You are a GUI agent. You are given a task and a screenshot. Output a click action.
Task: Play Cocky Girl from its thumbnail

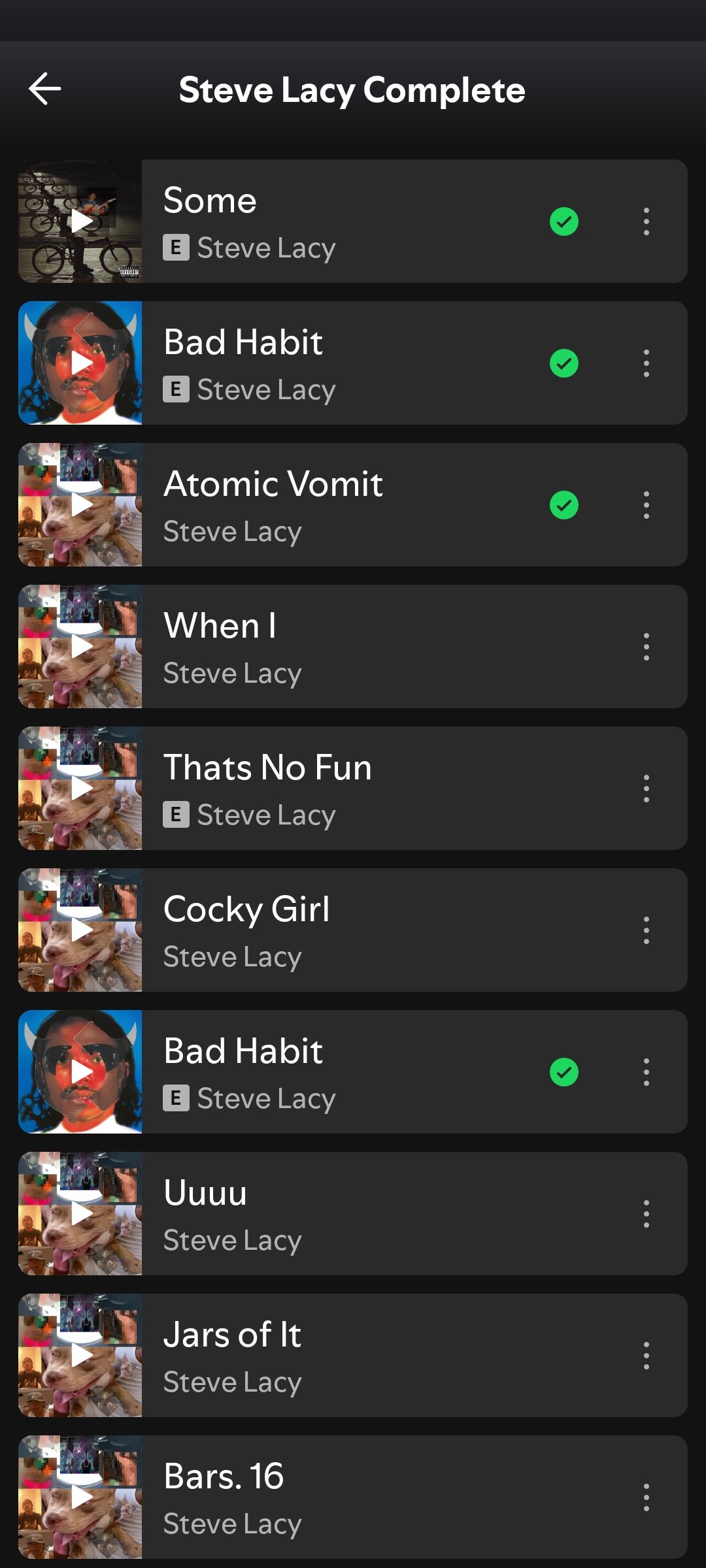80,930
